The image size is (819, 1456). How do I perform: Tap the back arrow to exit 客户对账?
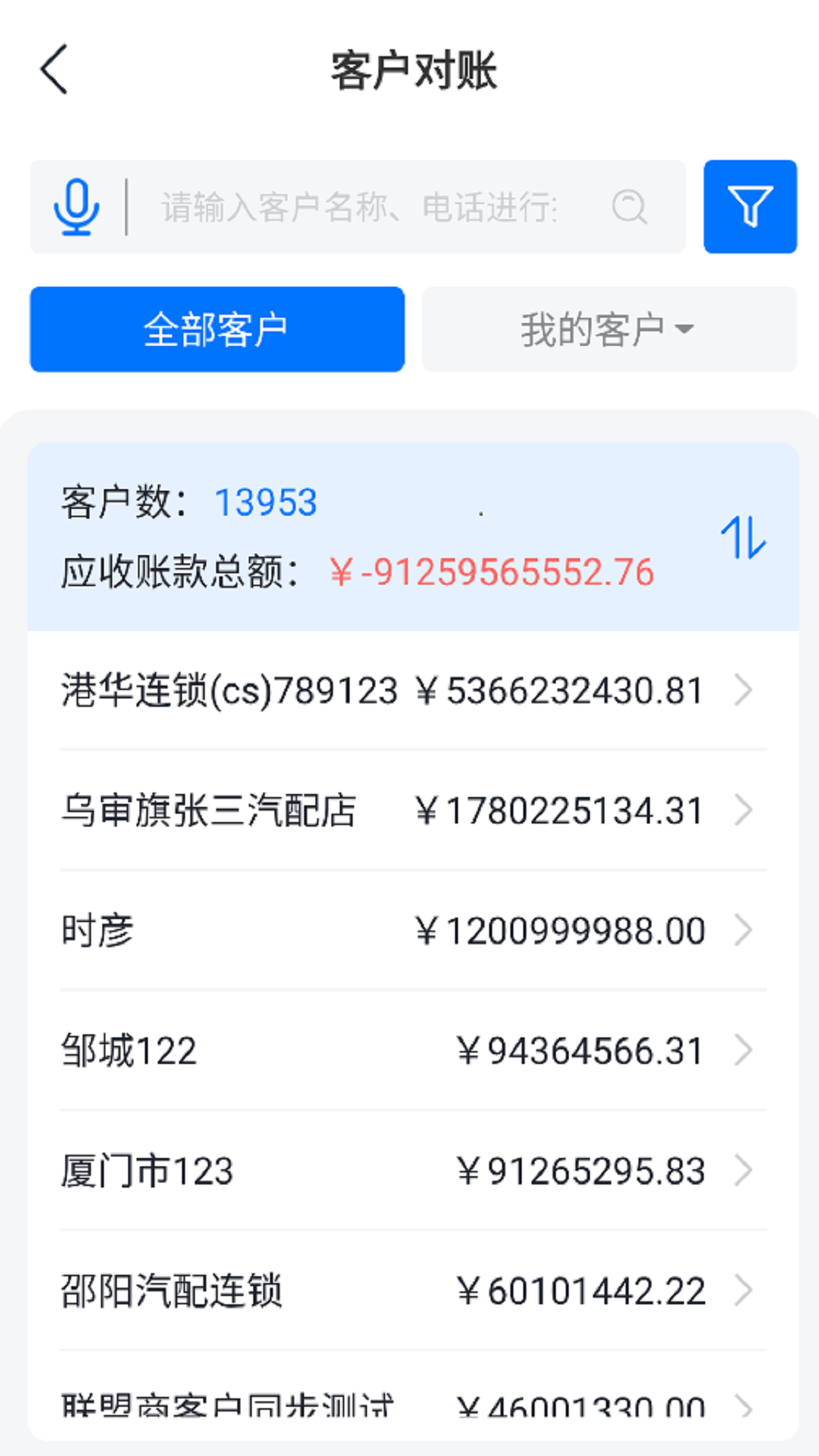tap(53, 69)
